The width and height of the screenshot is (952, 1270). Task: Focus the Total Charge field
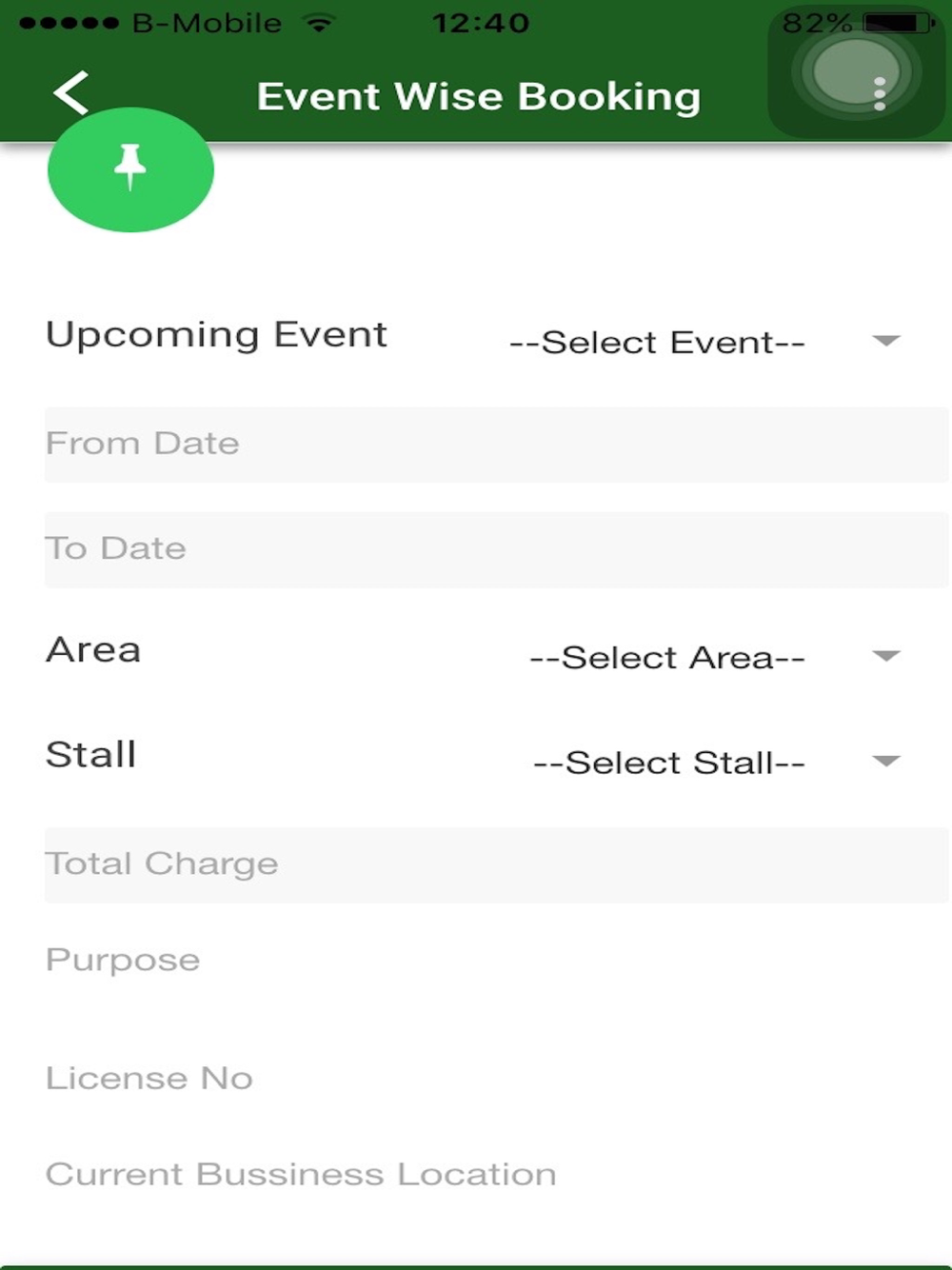495,864
